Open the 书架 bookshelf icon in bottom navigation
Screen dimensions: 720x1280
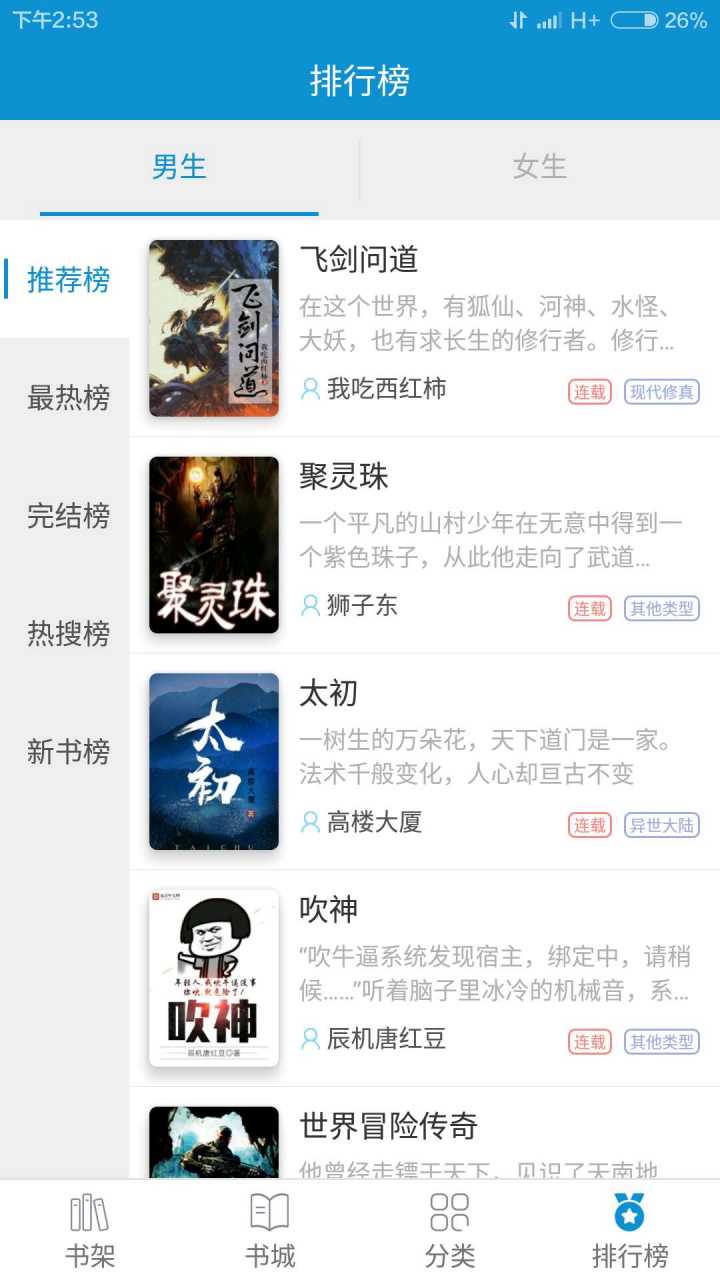tap(88, 1225)
